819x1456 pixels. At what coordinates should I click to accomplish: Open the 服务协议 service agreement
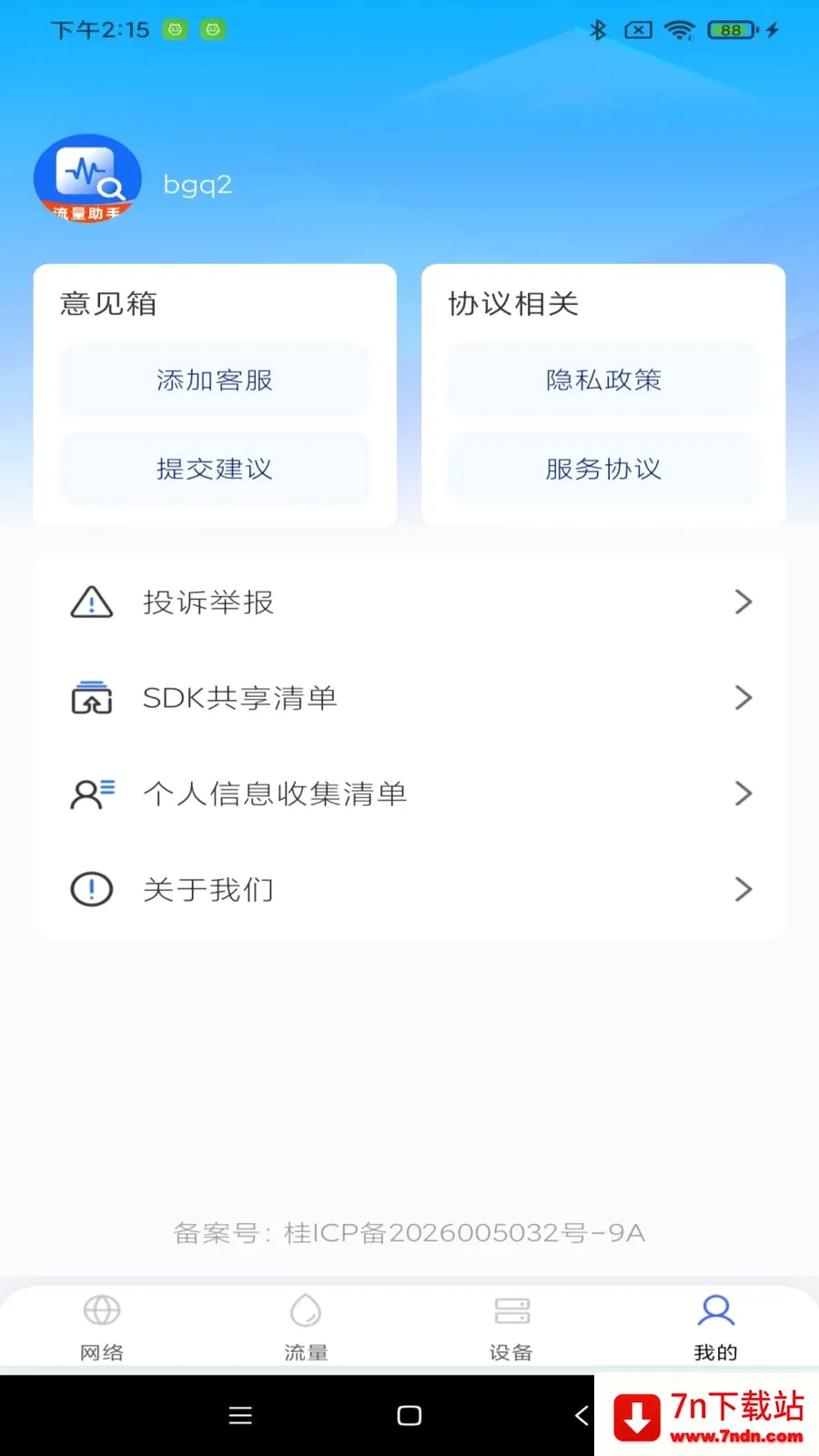coord(603,469)
